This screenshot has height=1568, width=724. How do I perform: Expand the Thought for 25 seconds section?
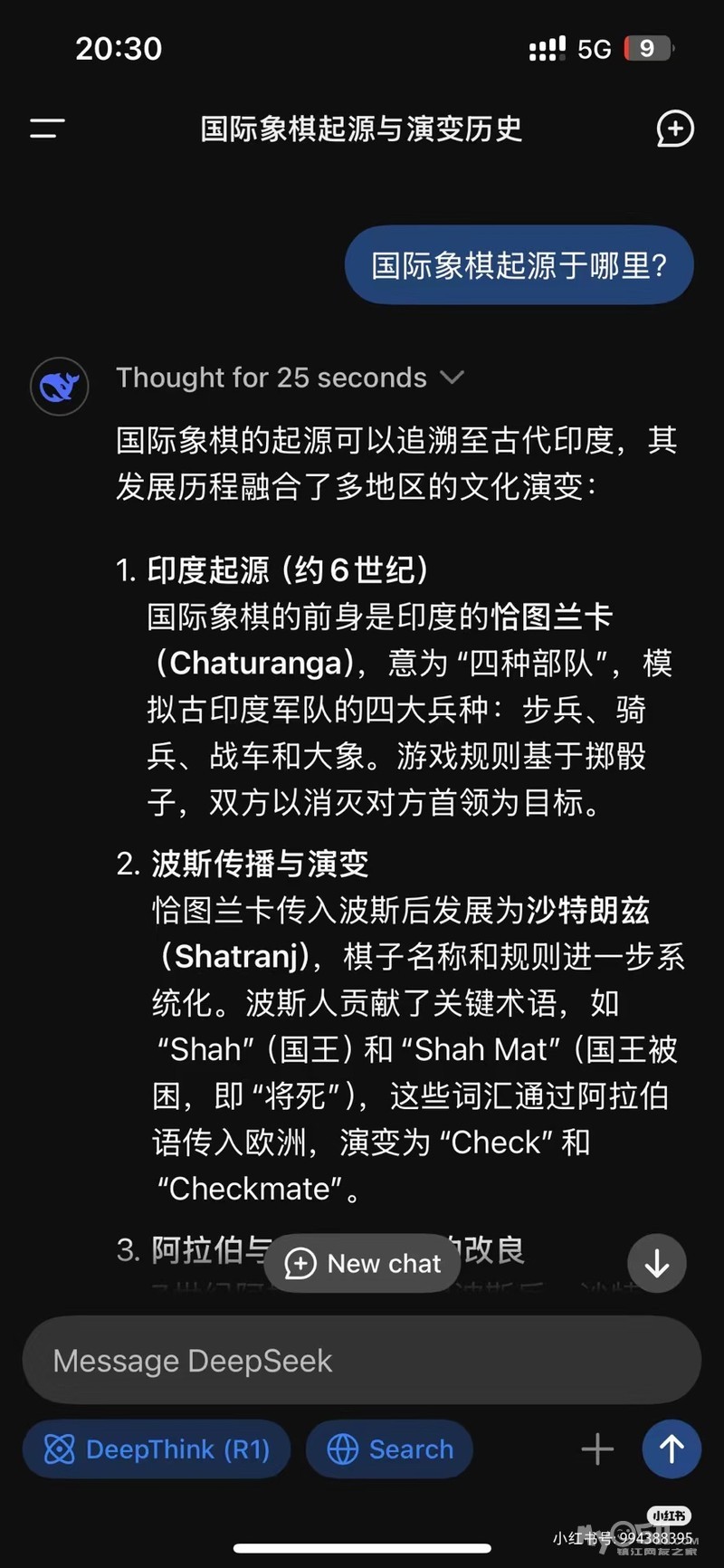[x=290, y=378]
